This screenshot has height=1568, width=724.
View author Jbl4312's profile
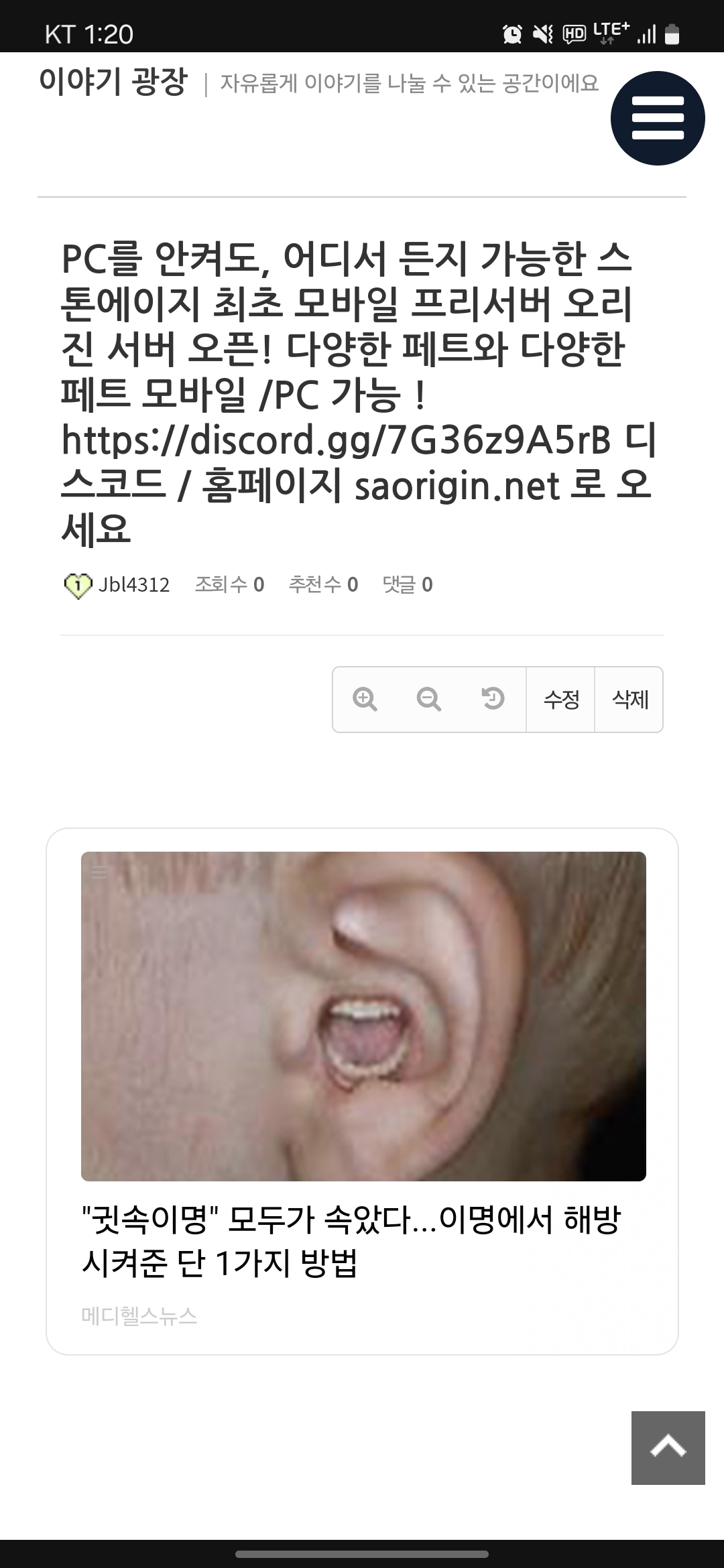tap(133, 585)
